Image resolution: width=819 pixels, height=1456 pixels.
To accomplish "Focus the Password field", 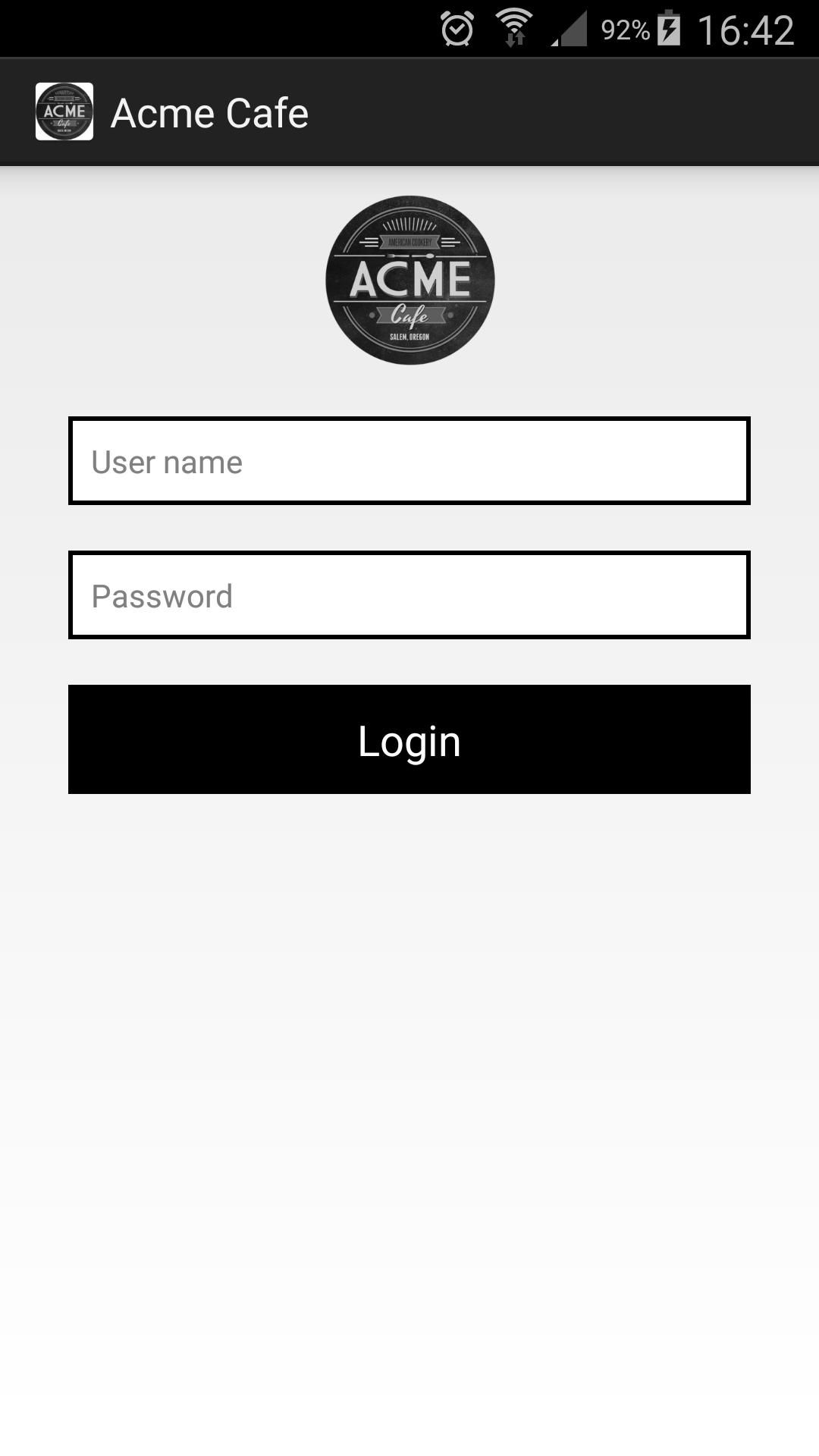I will (x=409, y=595).
